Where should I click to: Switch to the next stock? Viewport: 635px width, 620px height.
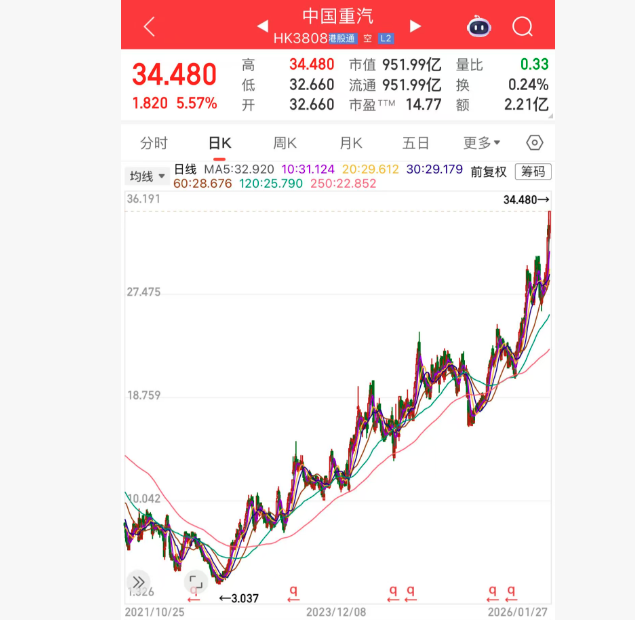click(416, 25)
